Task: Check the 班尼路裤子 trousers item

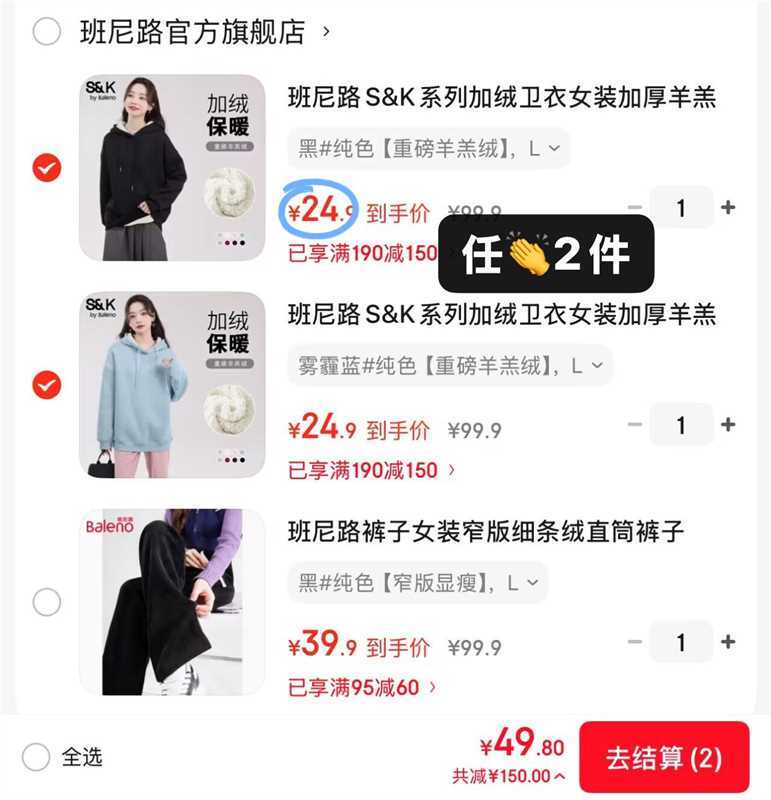Action: click(x=47, y=602)
